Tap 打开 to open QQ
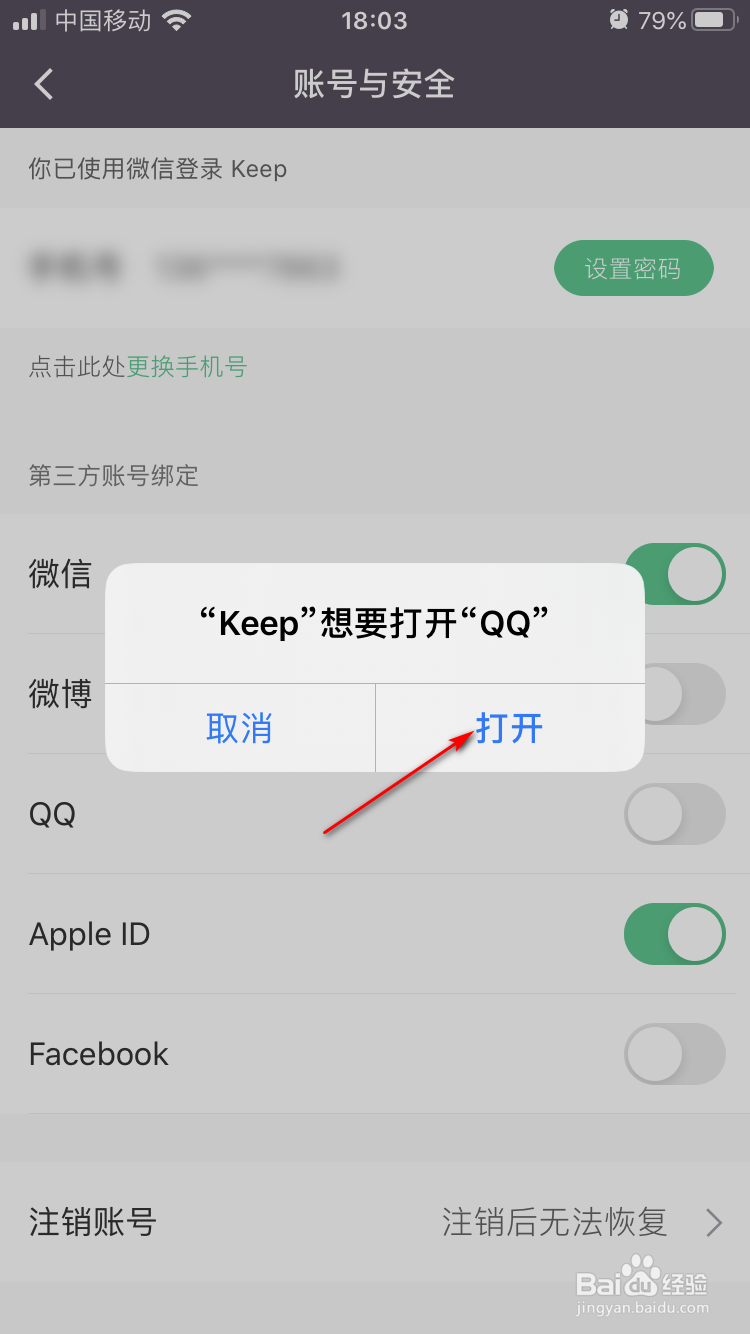750x1334 pixels. point(509,729)
